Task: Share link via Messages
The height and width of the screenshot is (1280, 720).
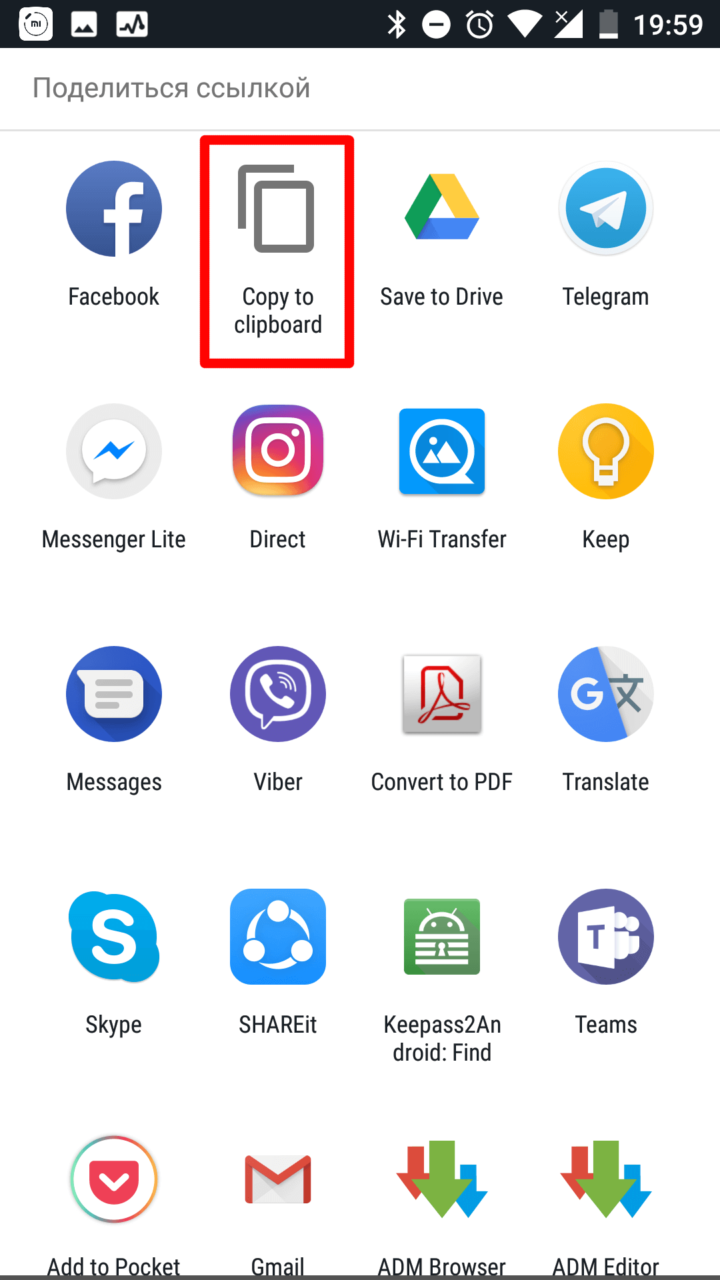Action: point(114,719)
